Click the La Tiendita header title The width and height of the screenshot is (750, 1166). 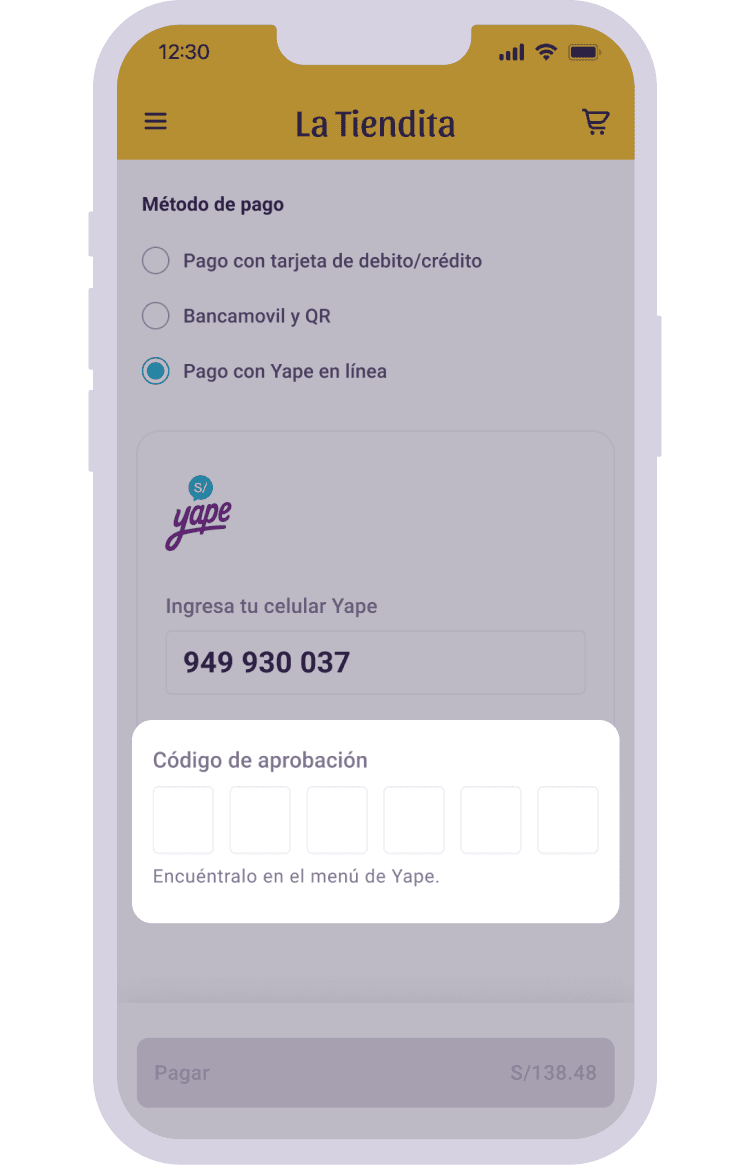click(x=375, y=124)
